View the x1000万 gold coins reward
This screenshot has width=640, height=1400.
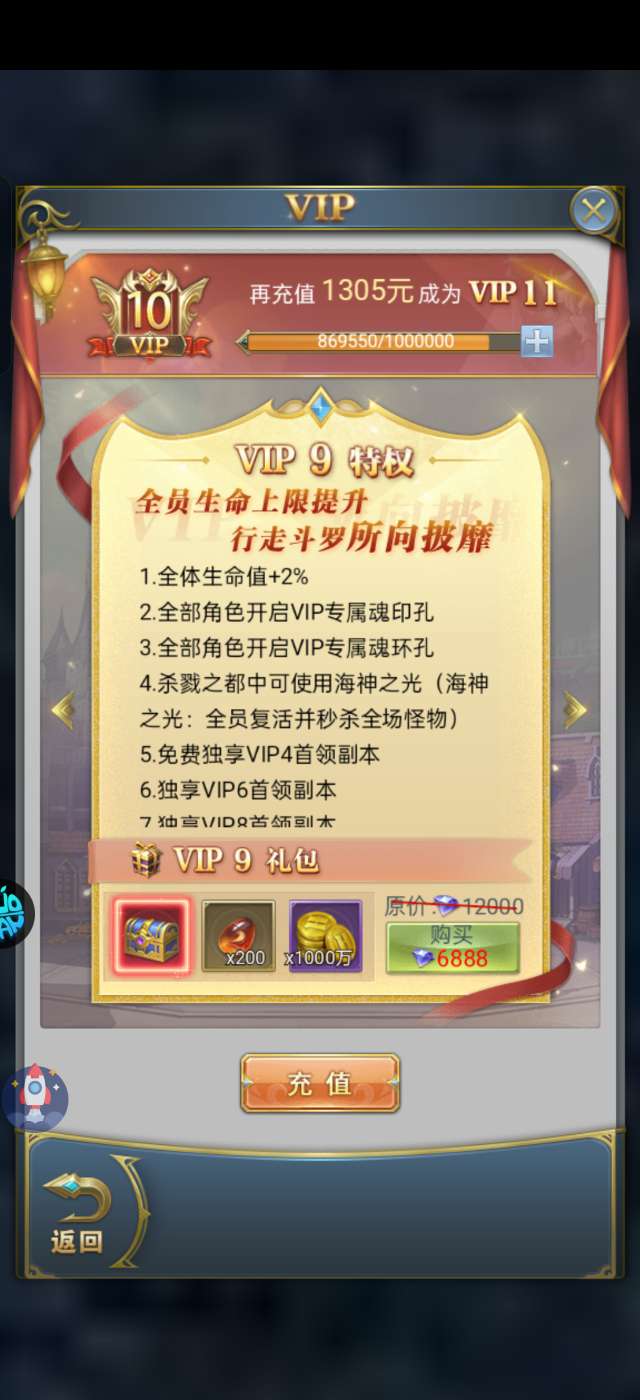(325, 936)
